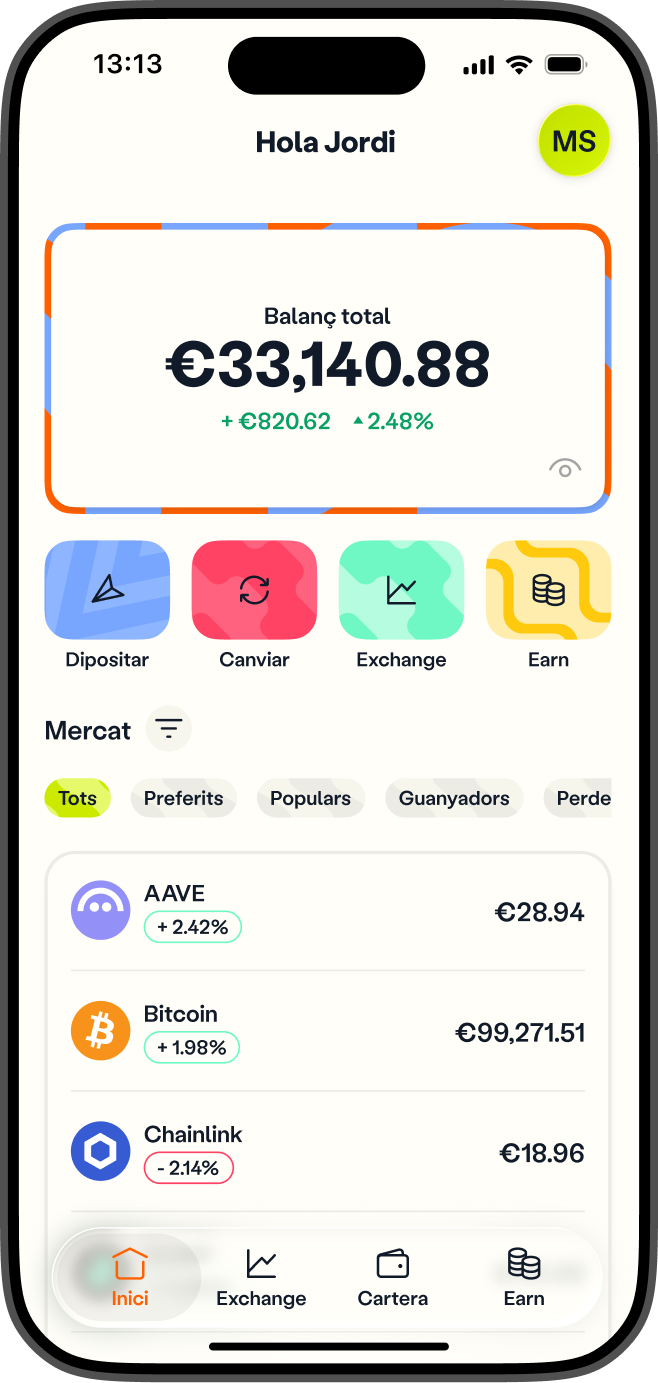This screenshot has width=658, height=1383.
Task: Open the Earn shortcut tile
Action: [x=548, y=591]
